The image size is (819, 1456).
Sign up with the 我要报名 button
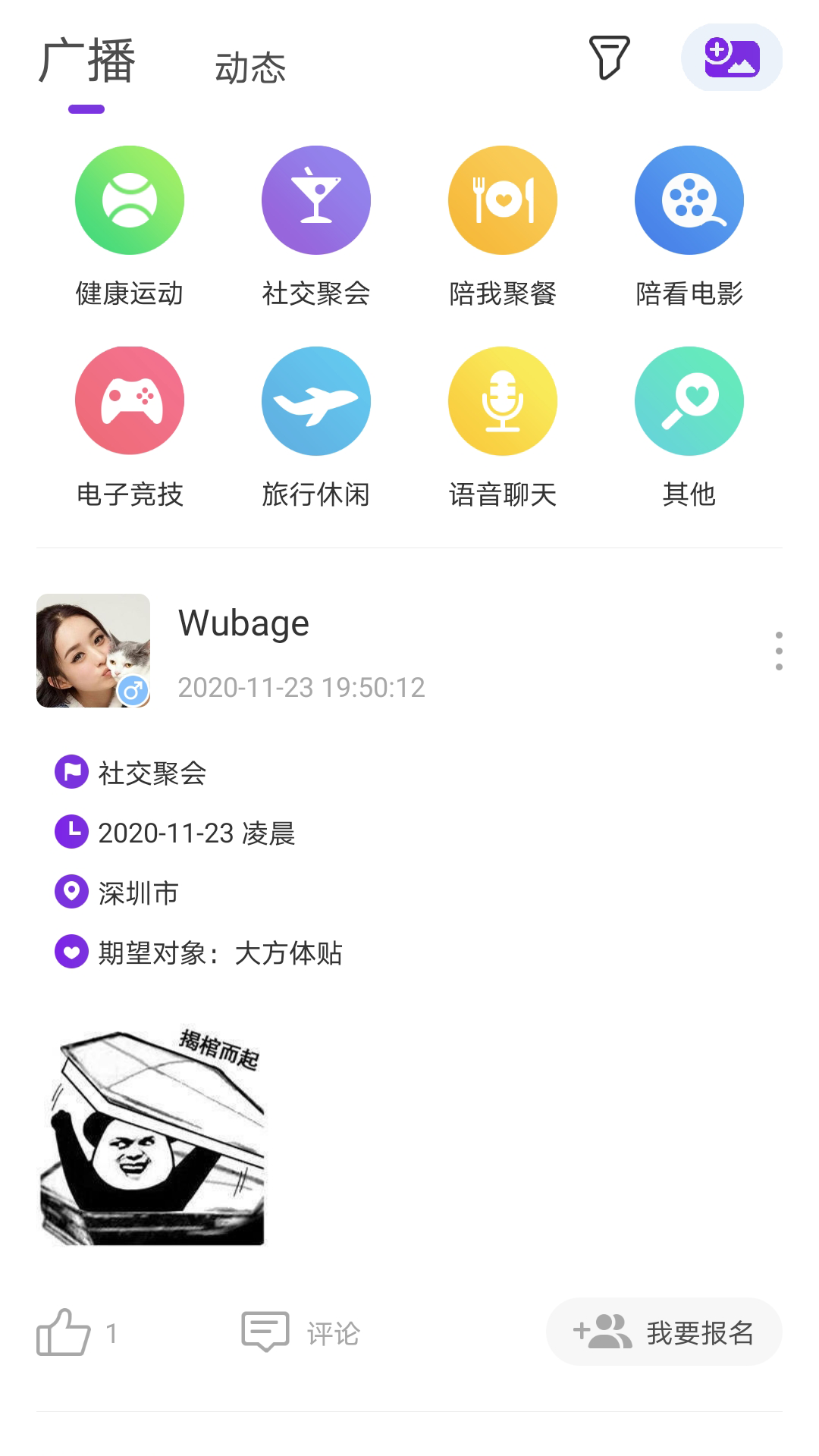click(664, 1332)
